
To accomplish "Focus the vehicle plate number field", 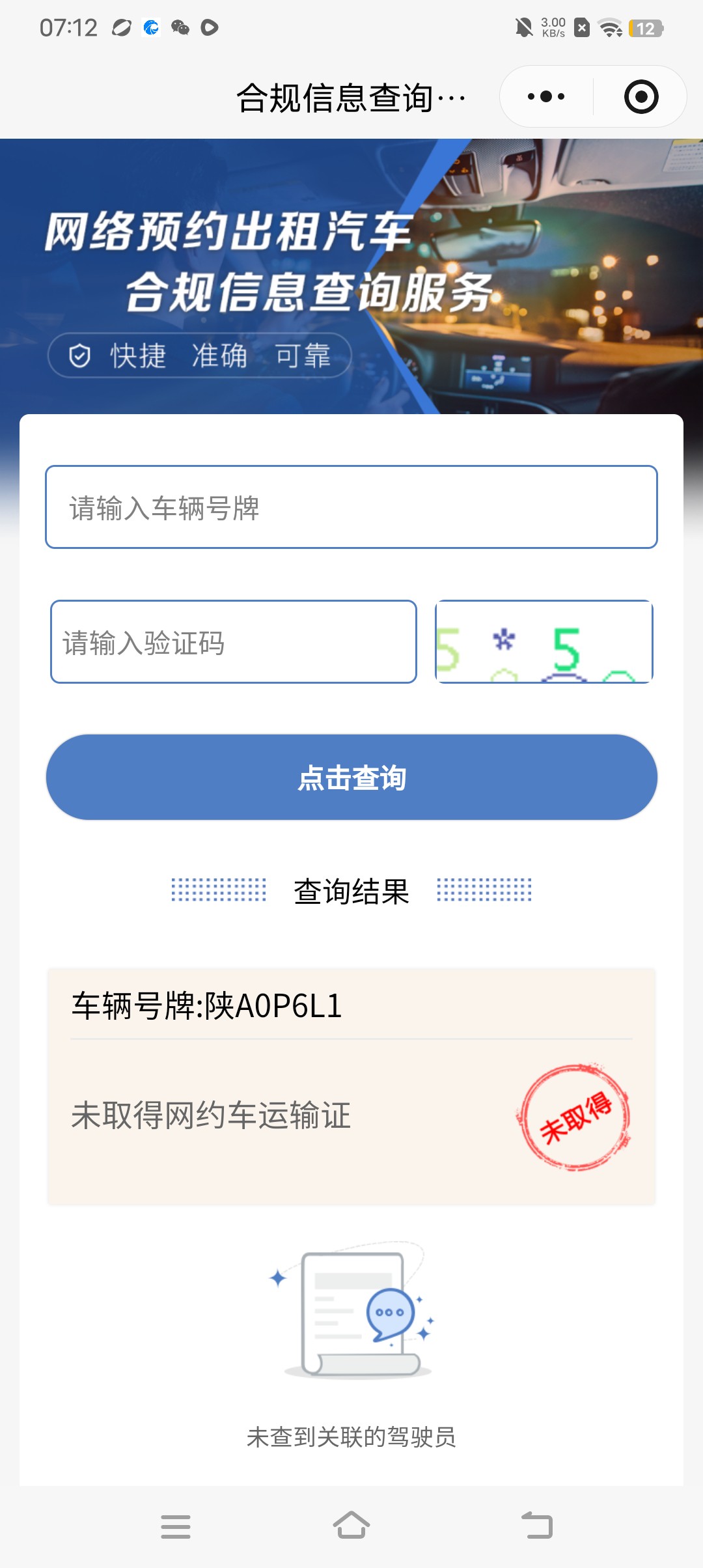I will coord(351,507).
